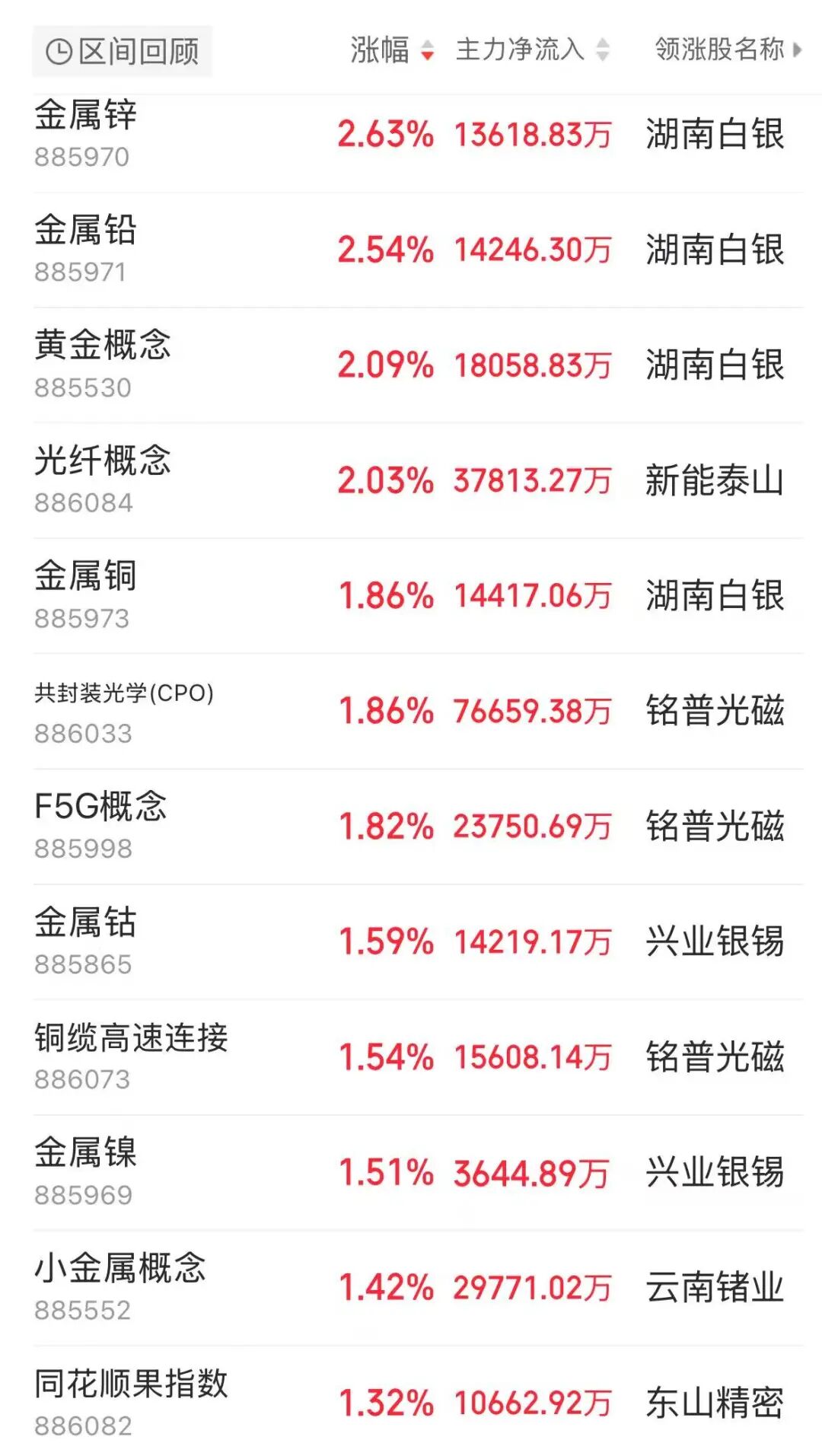
Task: Open the 区间回顾 interval review
Action: pos(122,52)
